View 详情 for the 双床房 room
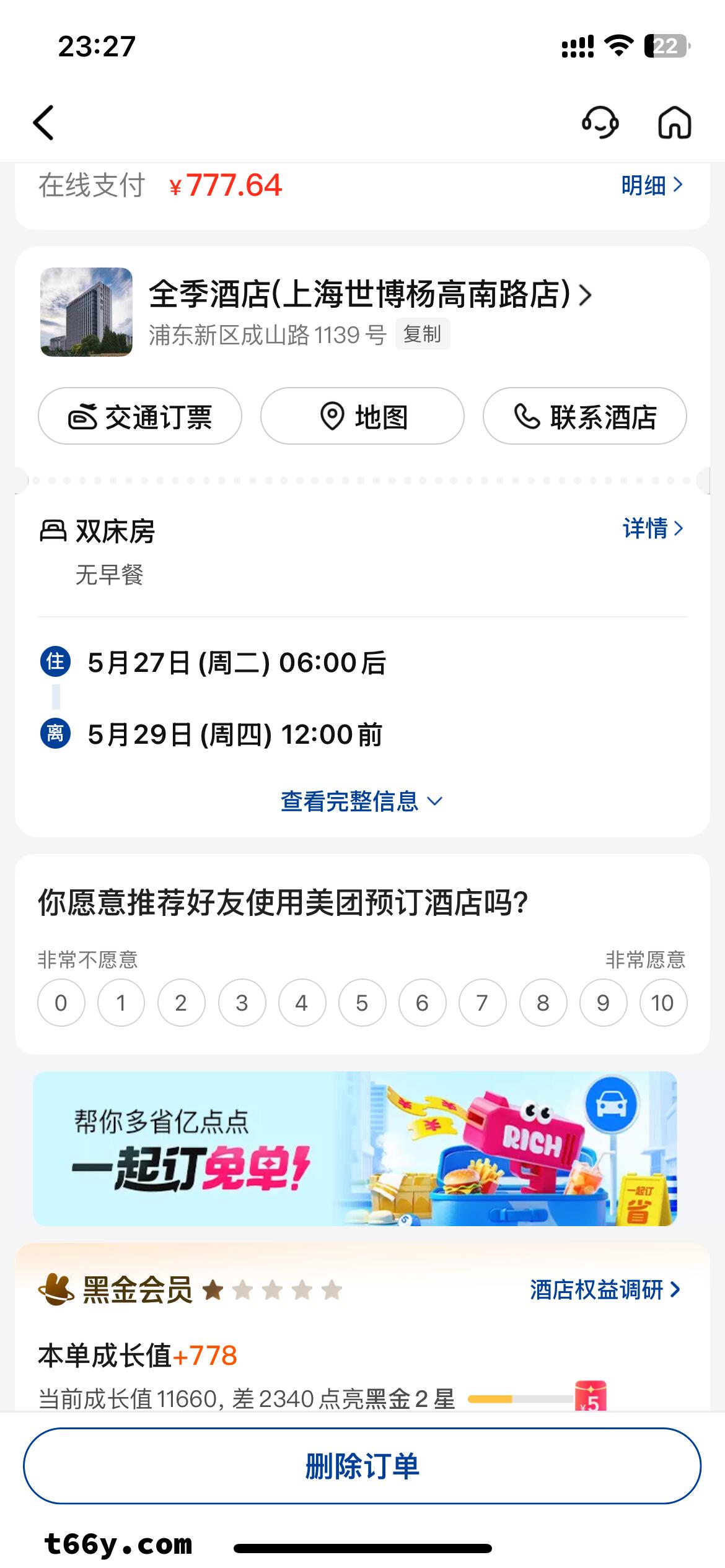 point(652,529)
